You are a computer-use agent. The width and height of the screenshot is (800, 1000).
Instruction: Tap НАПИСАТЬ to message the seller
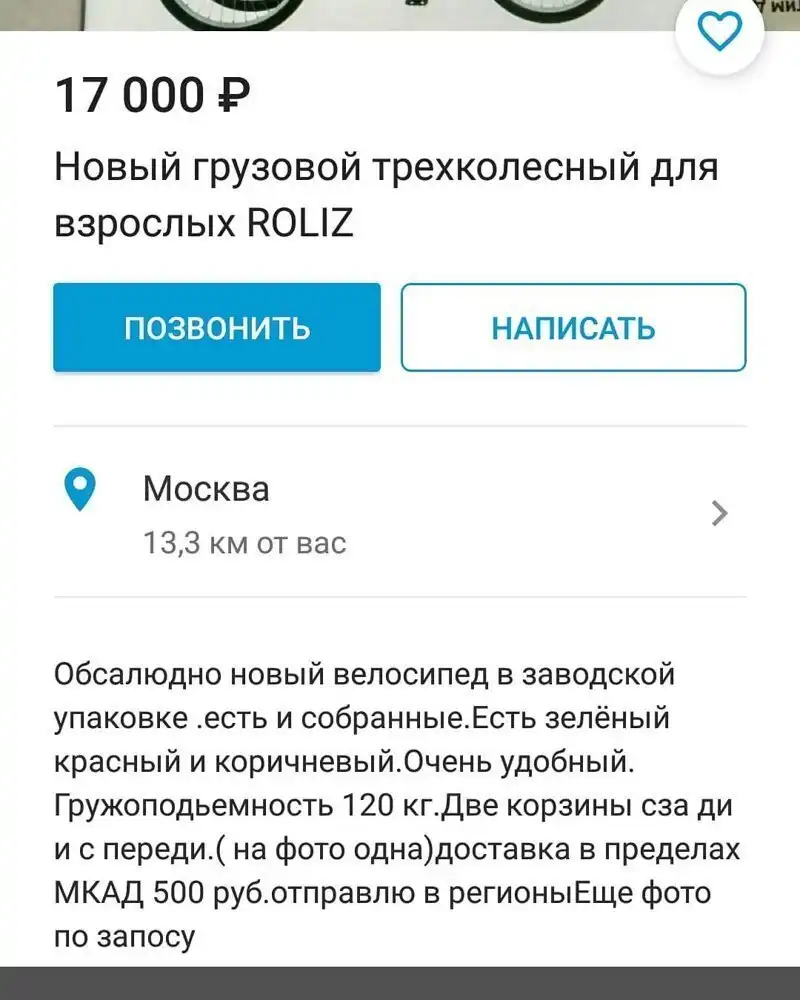click(x=573, y=328)
